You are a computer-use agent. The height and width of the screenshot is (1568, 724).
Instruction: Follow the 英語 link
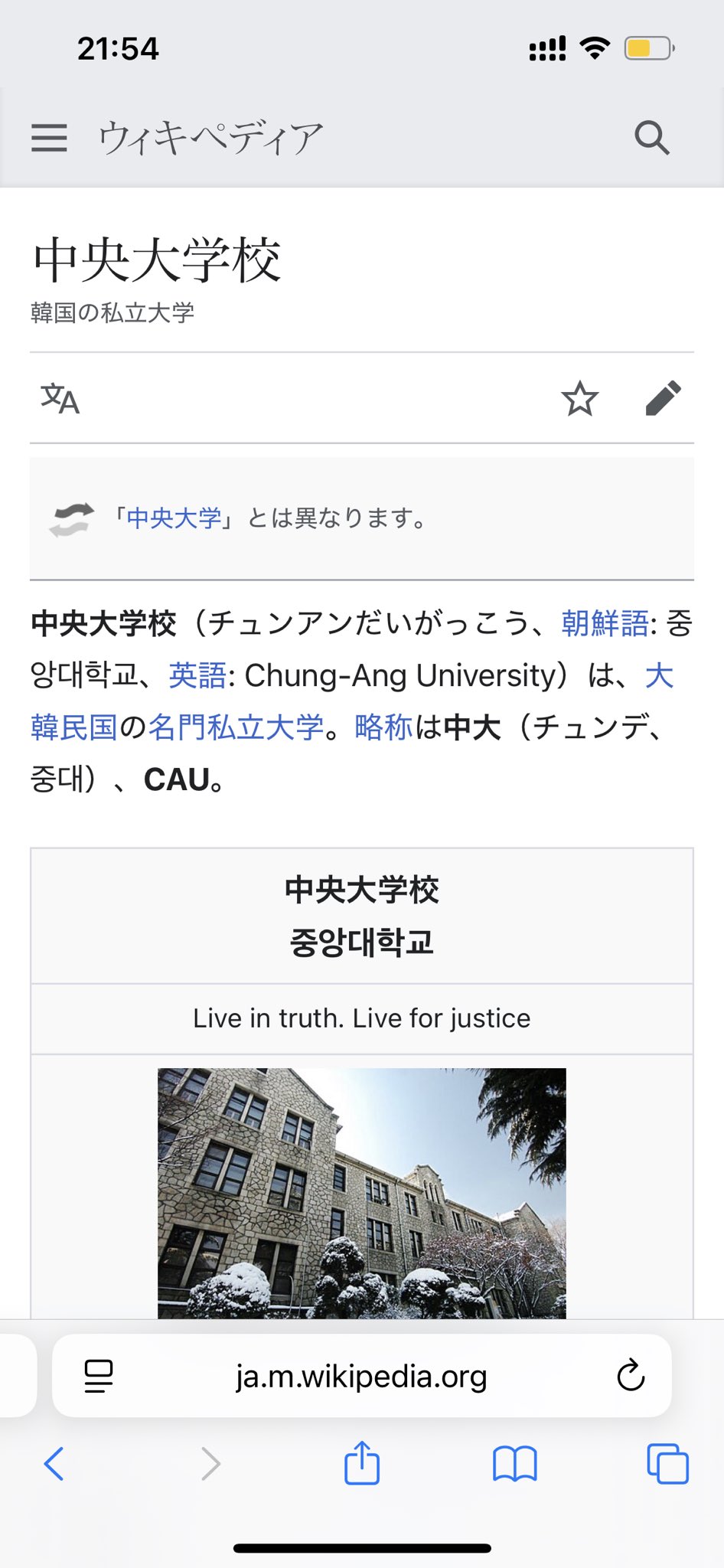tap(197, 675)
